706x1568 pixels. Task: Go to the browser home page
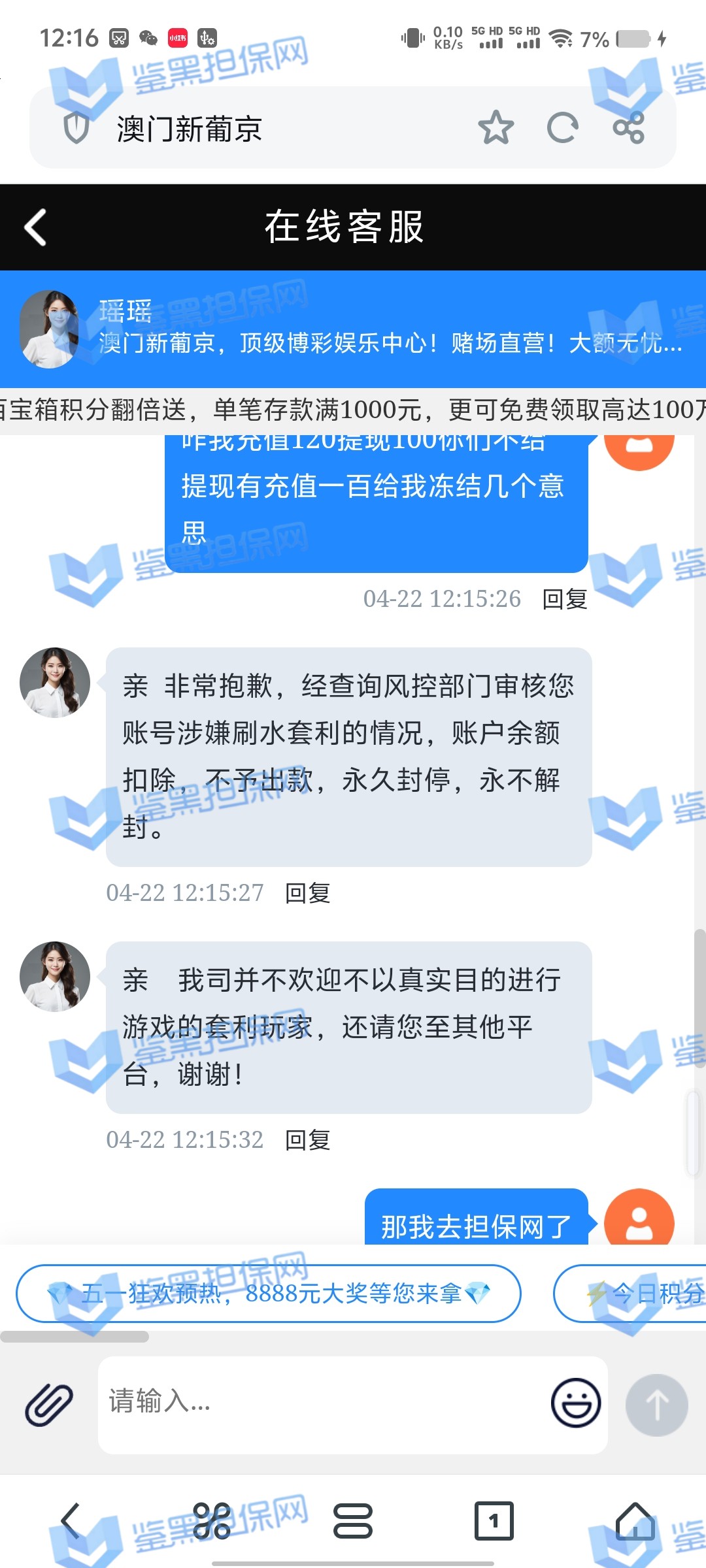point(635,1521)
